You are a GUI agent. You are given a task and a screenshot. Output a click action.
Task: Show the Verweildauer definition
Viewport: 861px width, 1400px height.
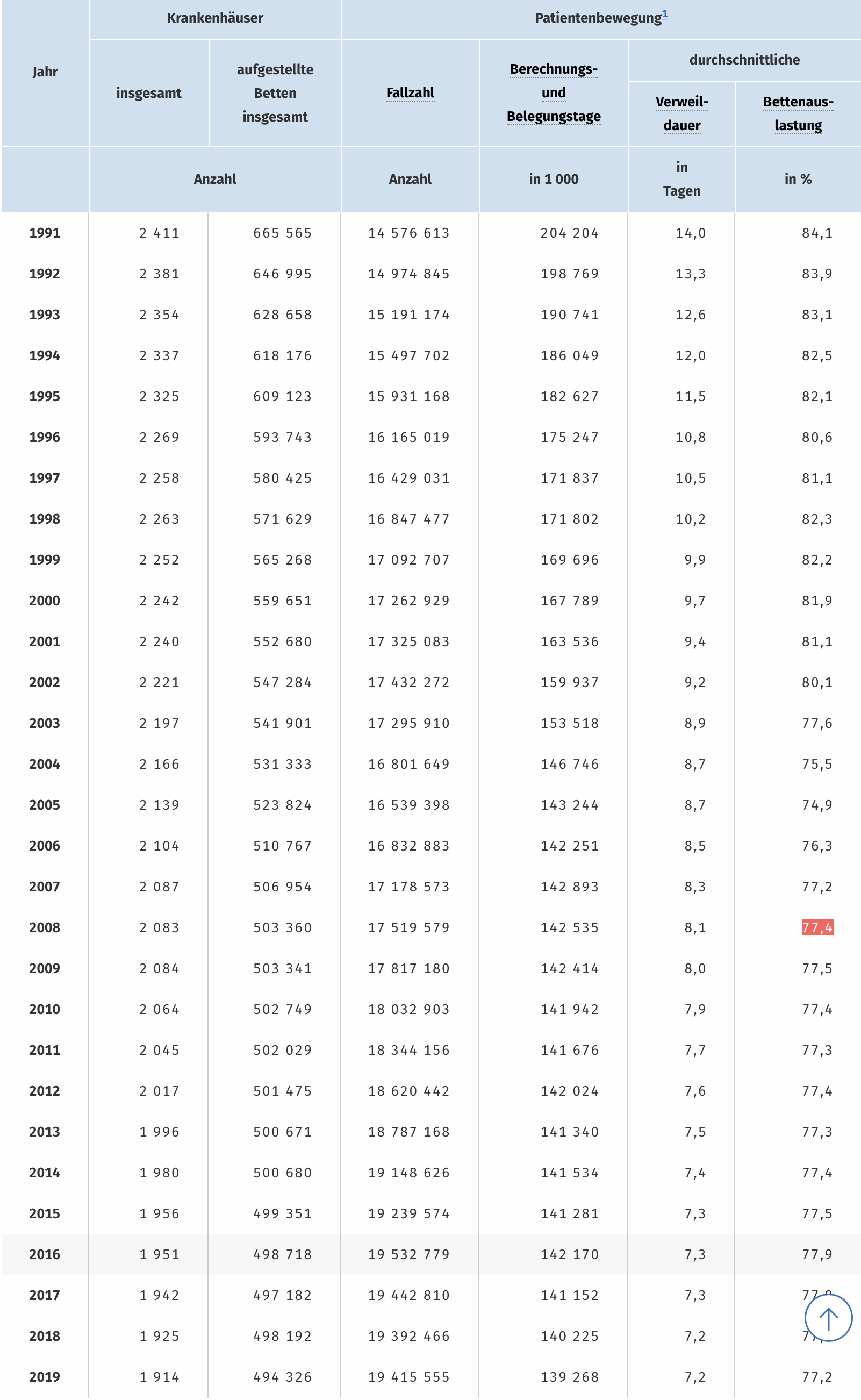[x=681, y=113]
